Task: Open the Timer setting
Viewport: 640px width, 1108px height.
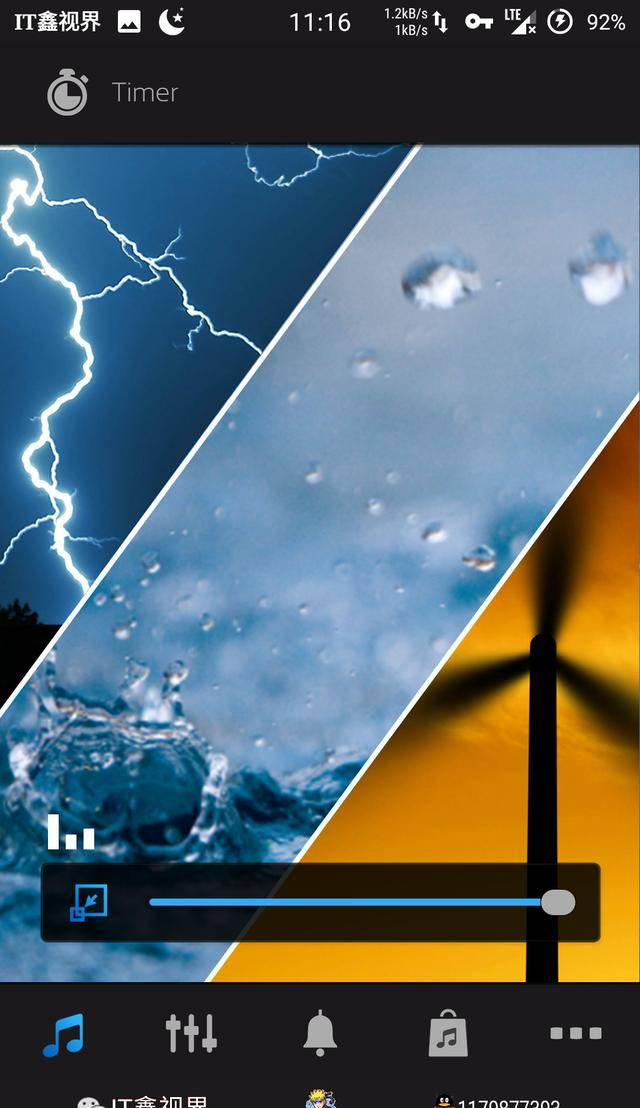Action: [x=112, y=93]
